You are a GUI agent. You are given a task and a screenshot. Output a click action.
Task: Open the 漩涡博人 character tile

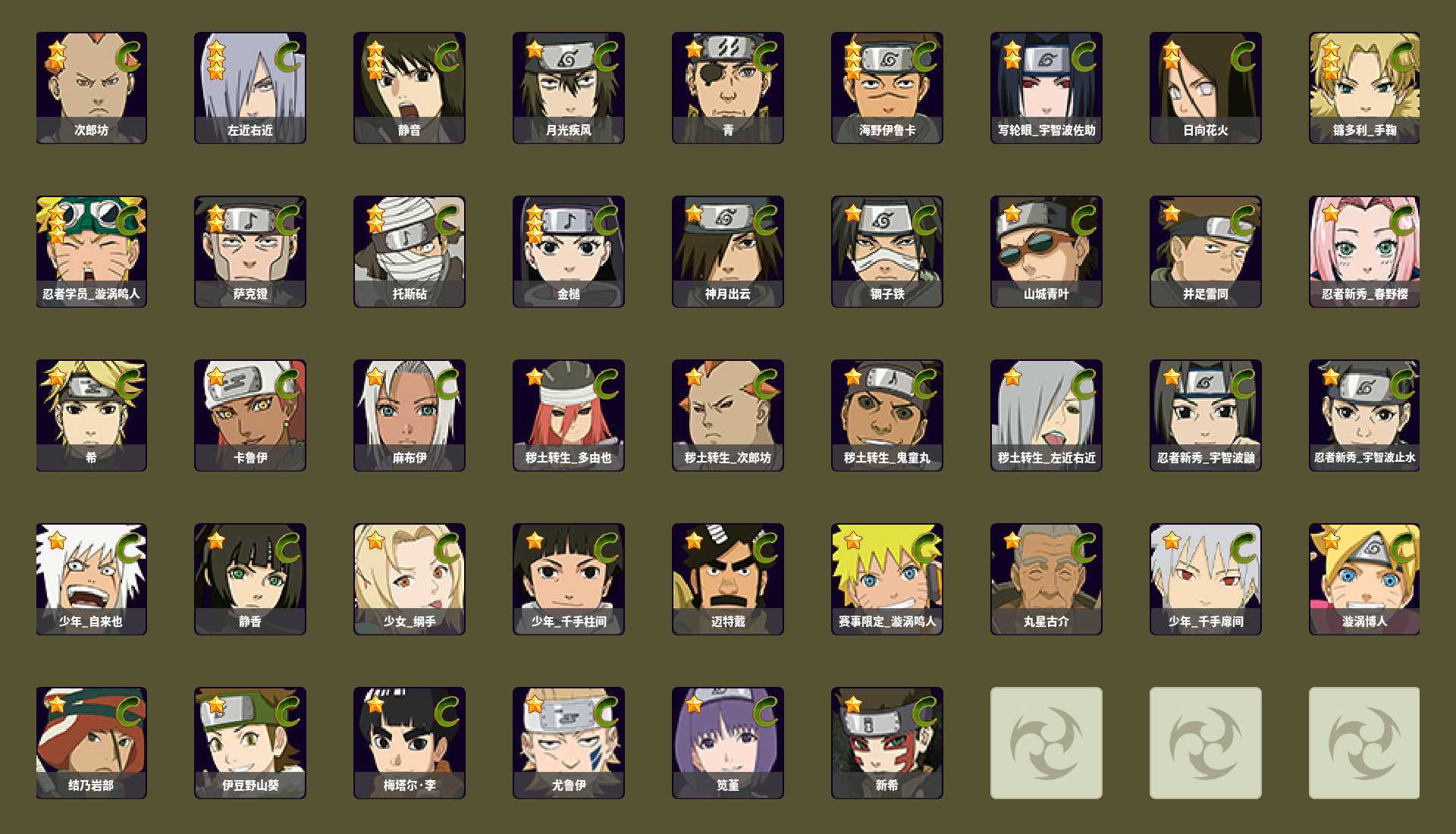[1364, 578]
